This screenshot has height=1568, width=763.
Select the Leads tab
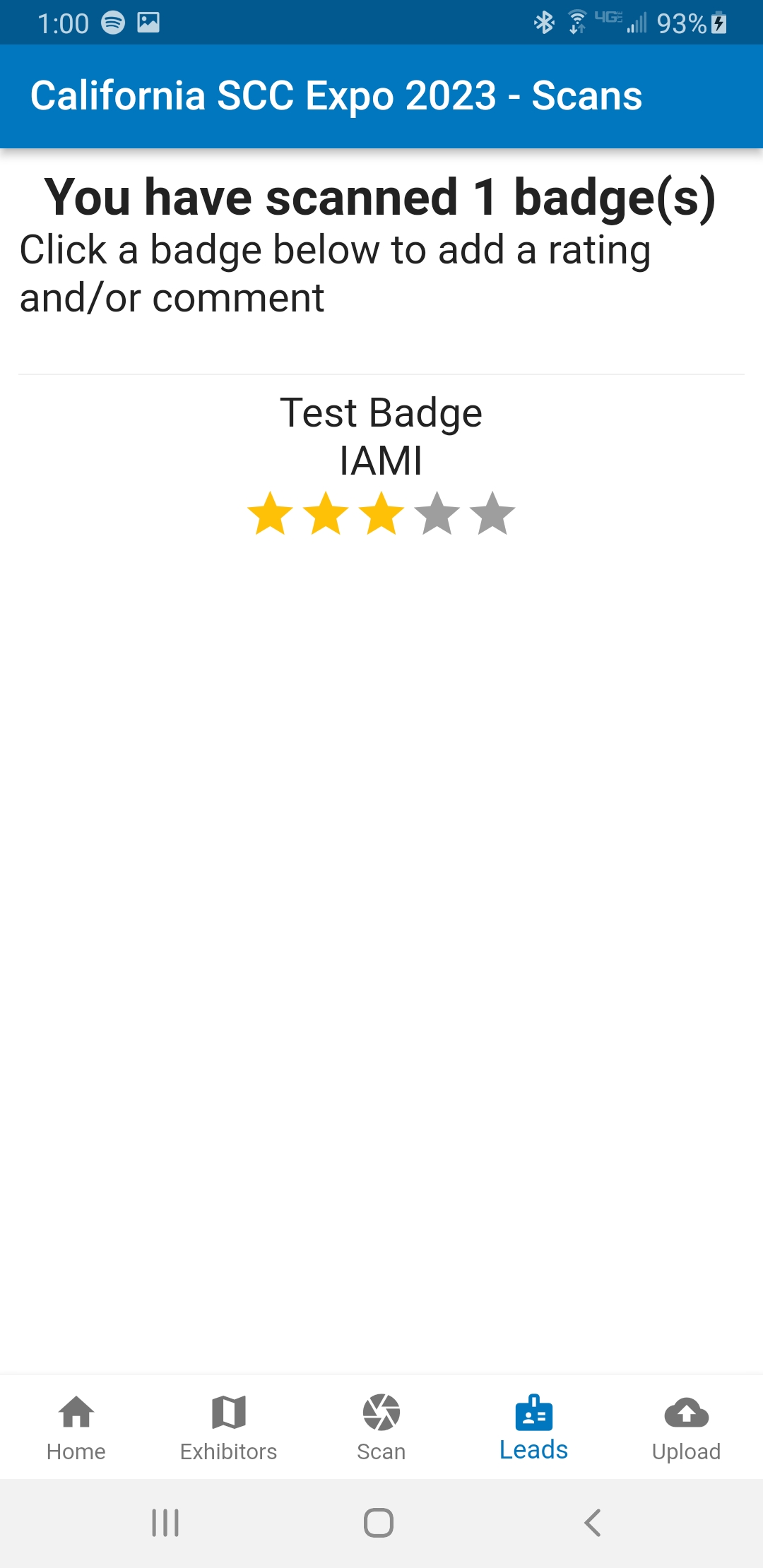pyautogui.click(x=534, y=1427)
